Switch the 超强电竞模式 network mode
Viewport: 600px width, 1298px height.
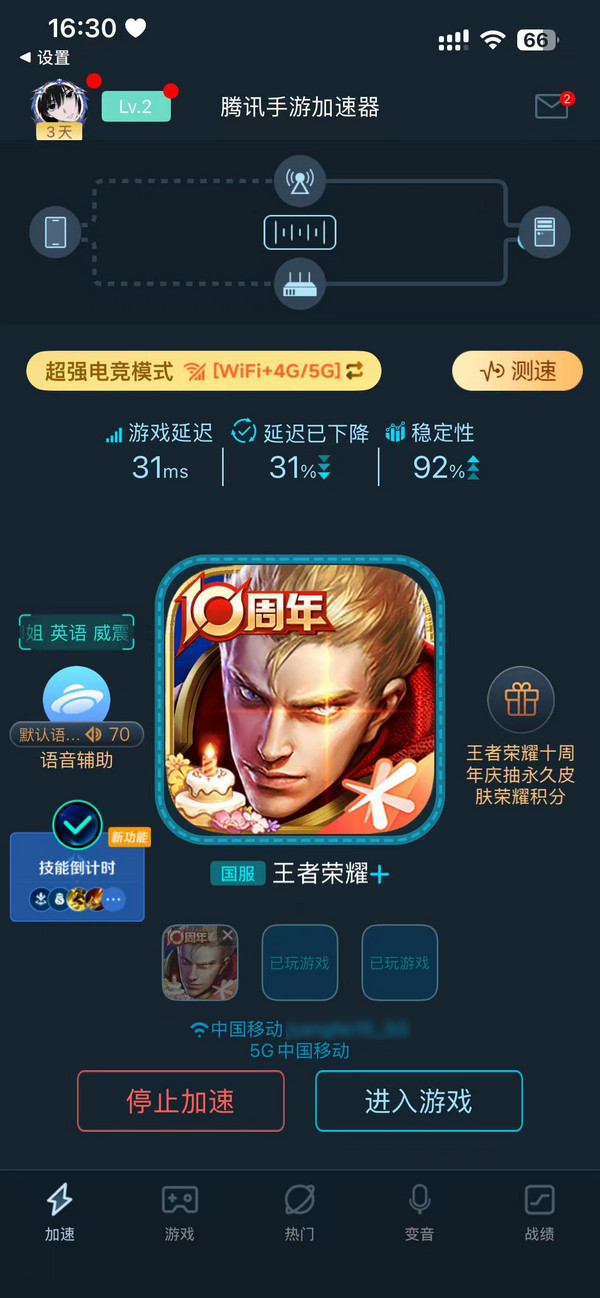click(204, 372)
